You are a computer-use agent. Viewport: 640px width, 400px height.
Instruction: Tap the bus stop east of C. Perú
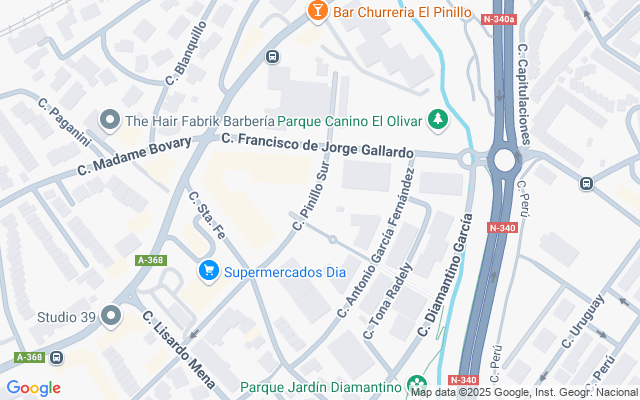(x=587, y=184)
